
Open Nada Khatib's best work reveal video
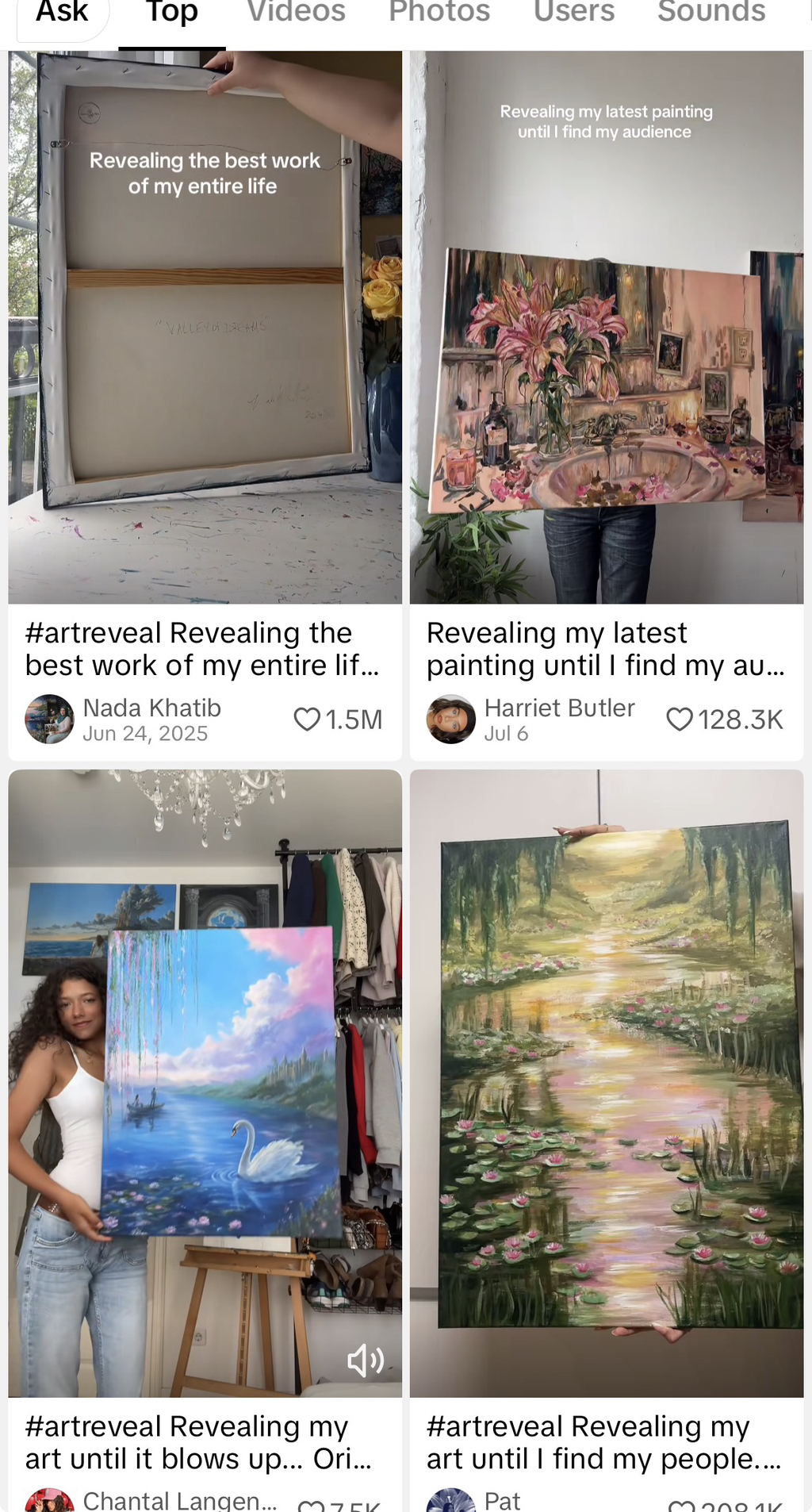(205, 328)
